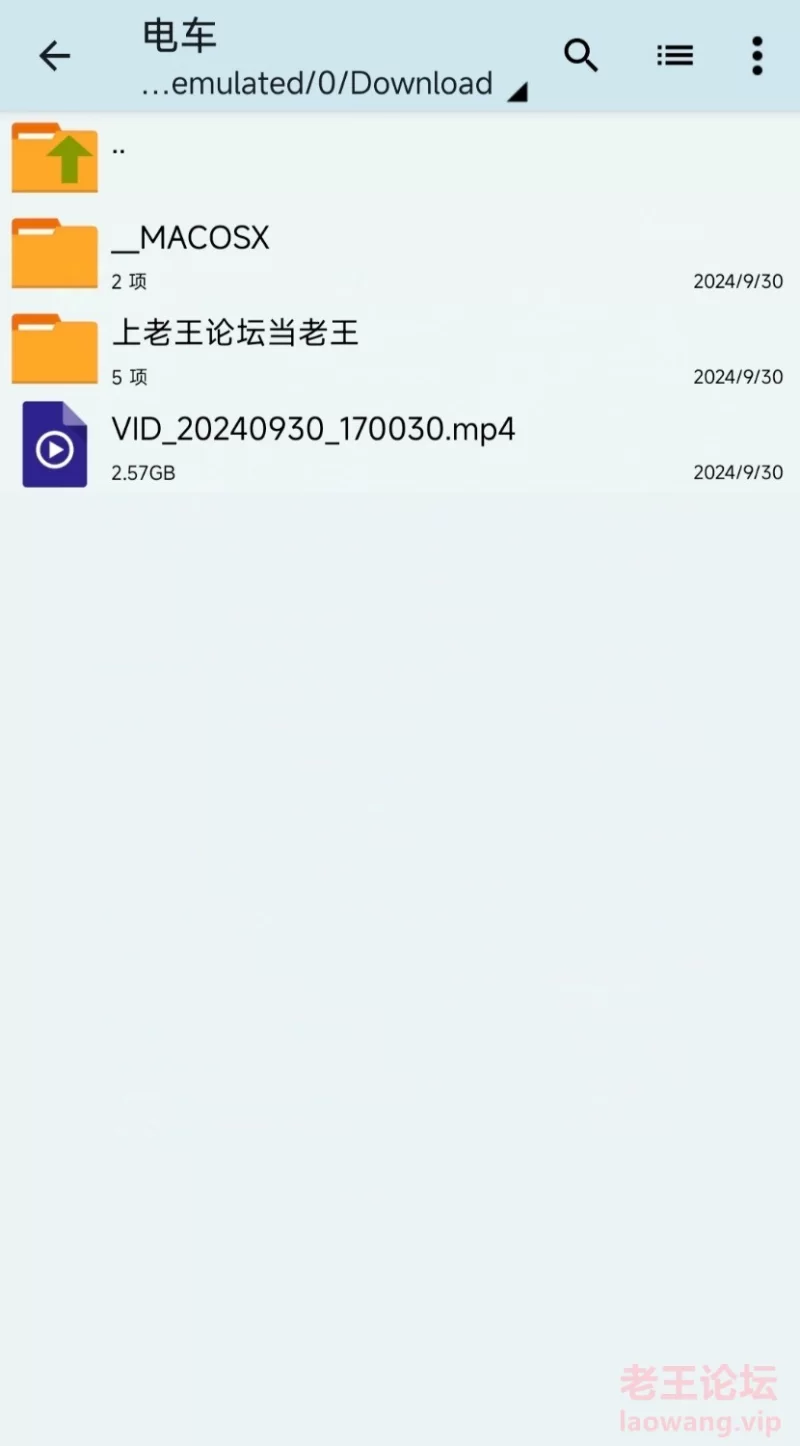Open the search magnifier icon
The image size is (800, 1446).
pyautogui.click(x=581, y=55)
